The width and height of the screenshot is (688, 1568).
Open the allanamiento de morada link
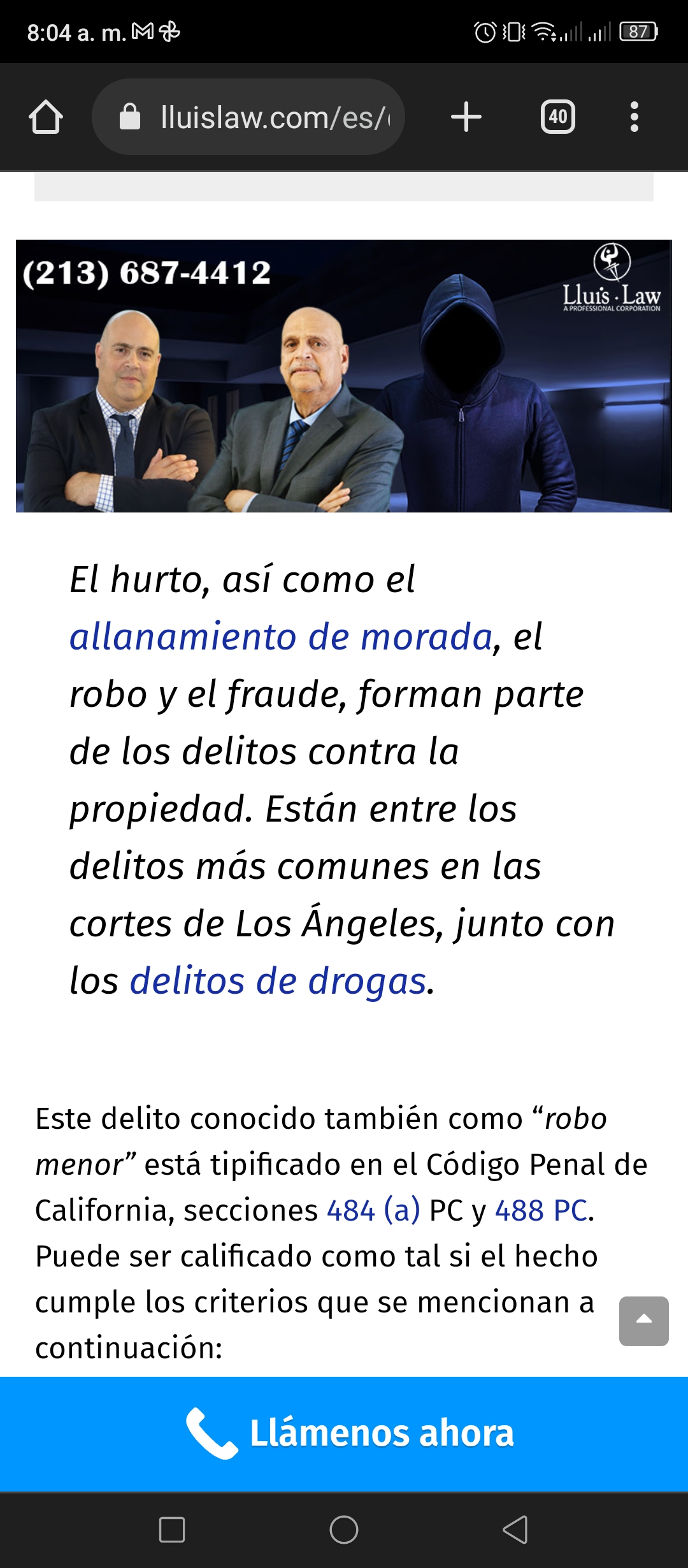tap(281, 637)
